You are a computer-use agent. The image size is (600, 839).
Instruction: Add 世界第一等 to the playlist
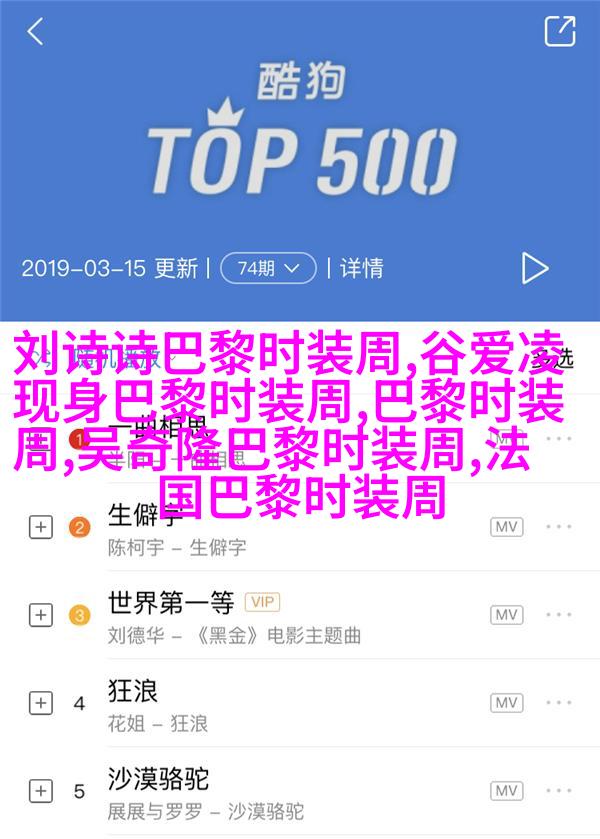[x=40, y=615]
